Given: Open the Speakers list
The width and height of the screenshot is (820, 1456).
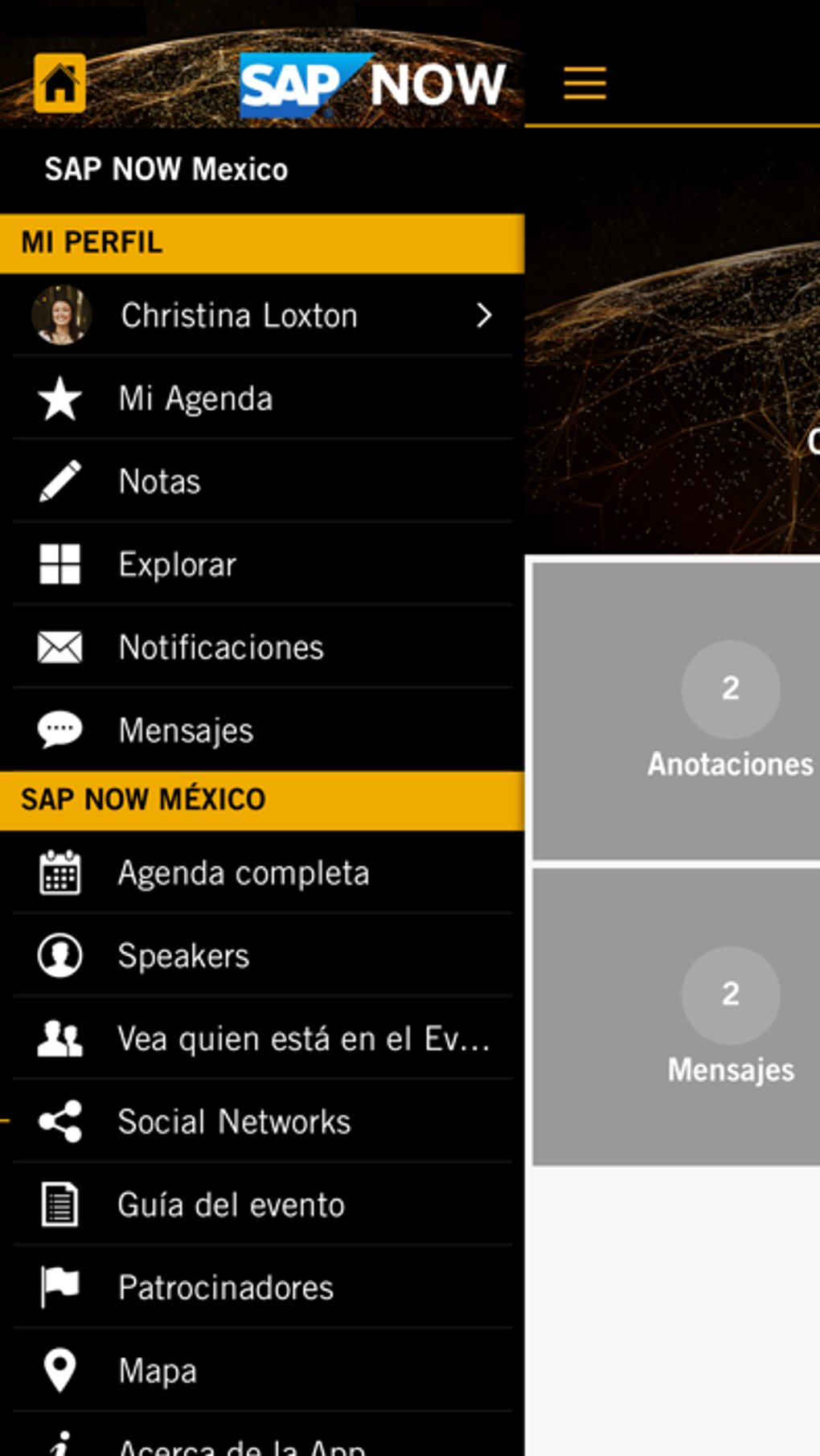Looking at the screenshot, I should tap(262, 956).
